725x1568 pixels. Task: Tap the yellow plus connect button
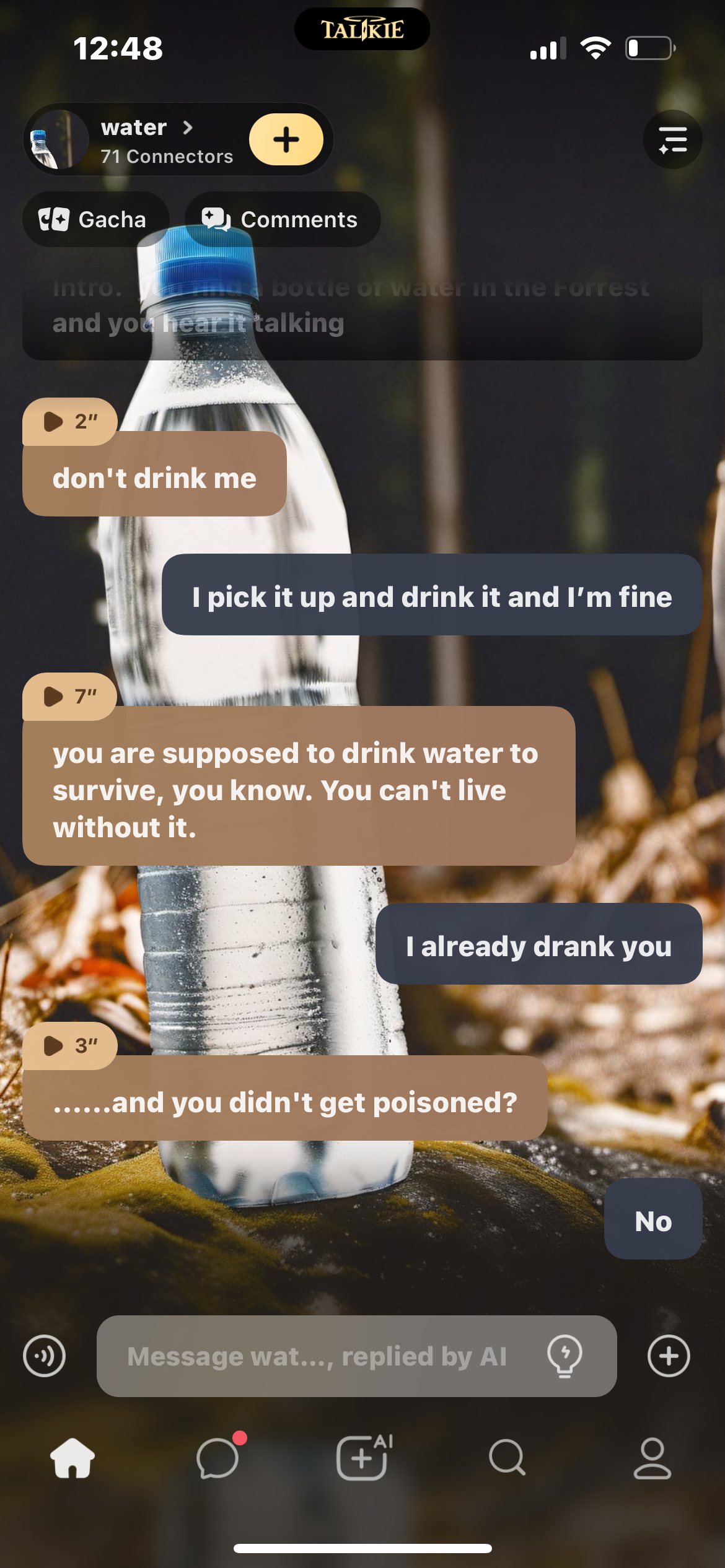286,139
